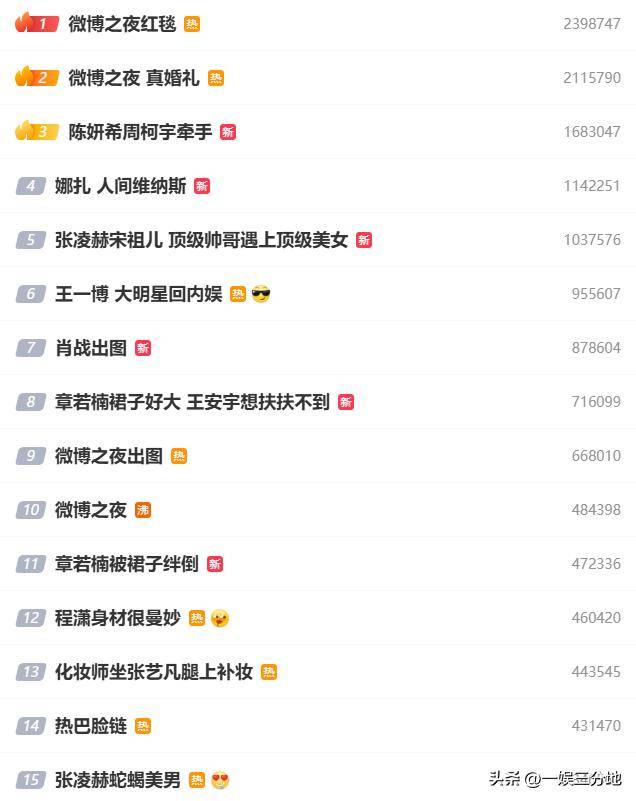636x801 pixels.
Task: Open 章若楠被裙子绊倒 topic
Action: point(126,564)
